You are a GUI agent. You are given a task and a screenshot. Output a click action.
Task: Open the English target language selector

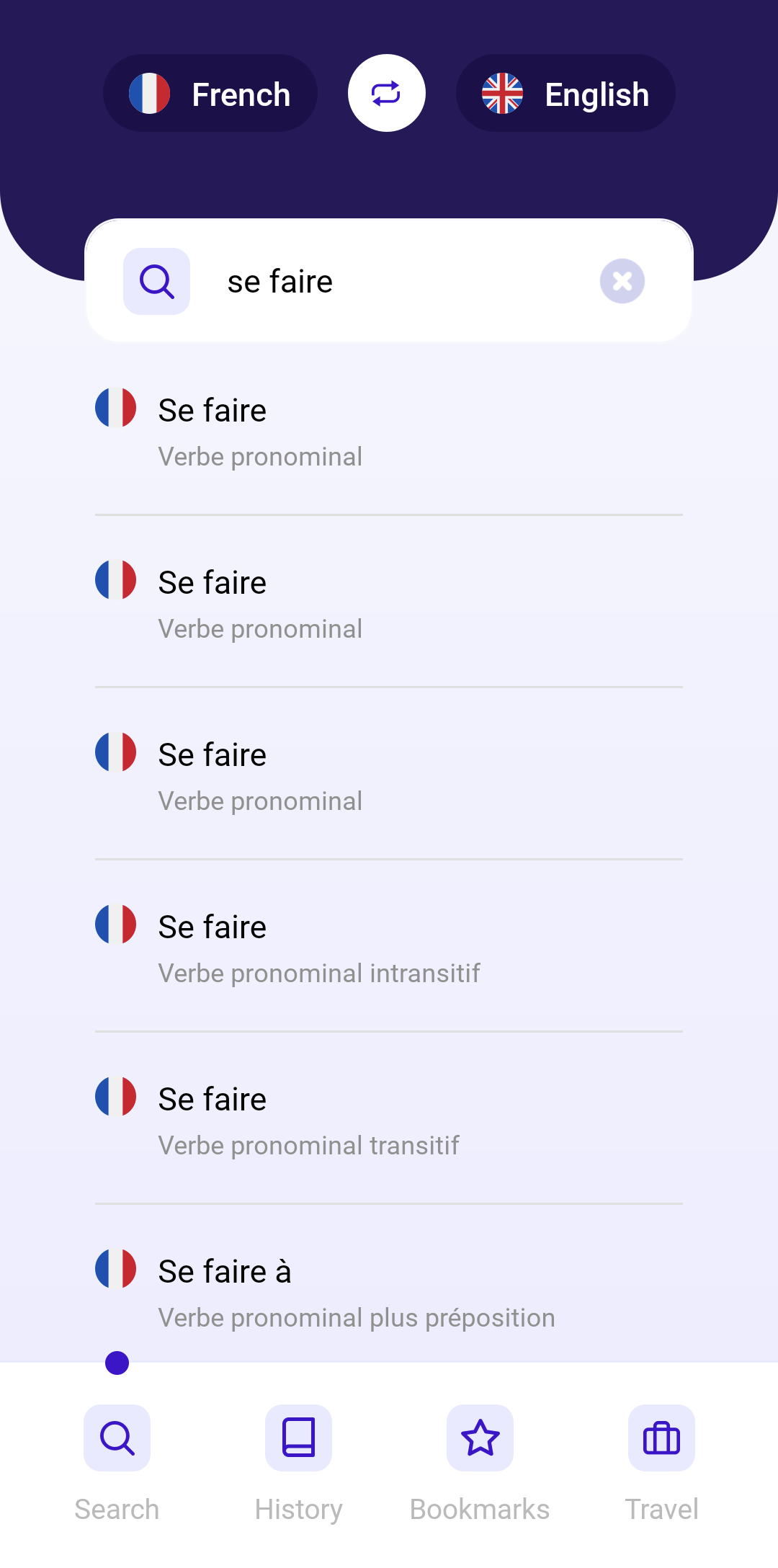click(x=565, y=94)
